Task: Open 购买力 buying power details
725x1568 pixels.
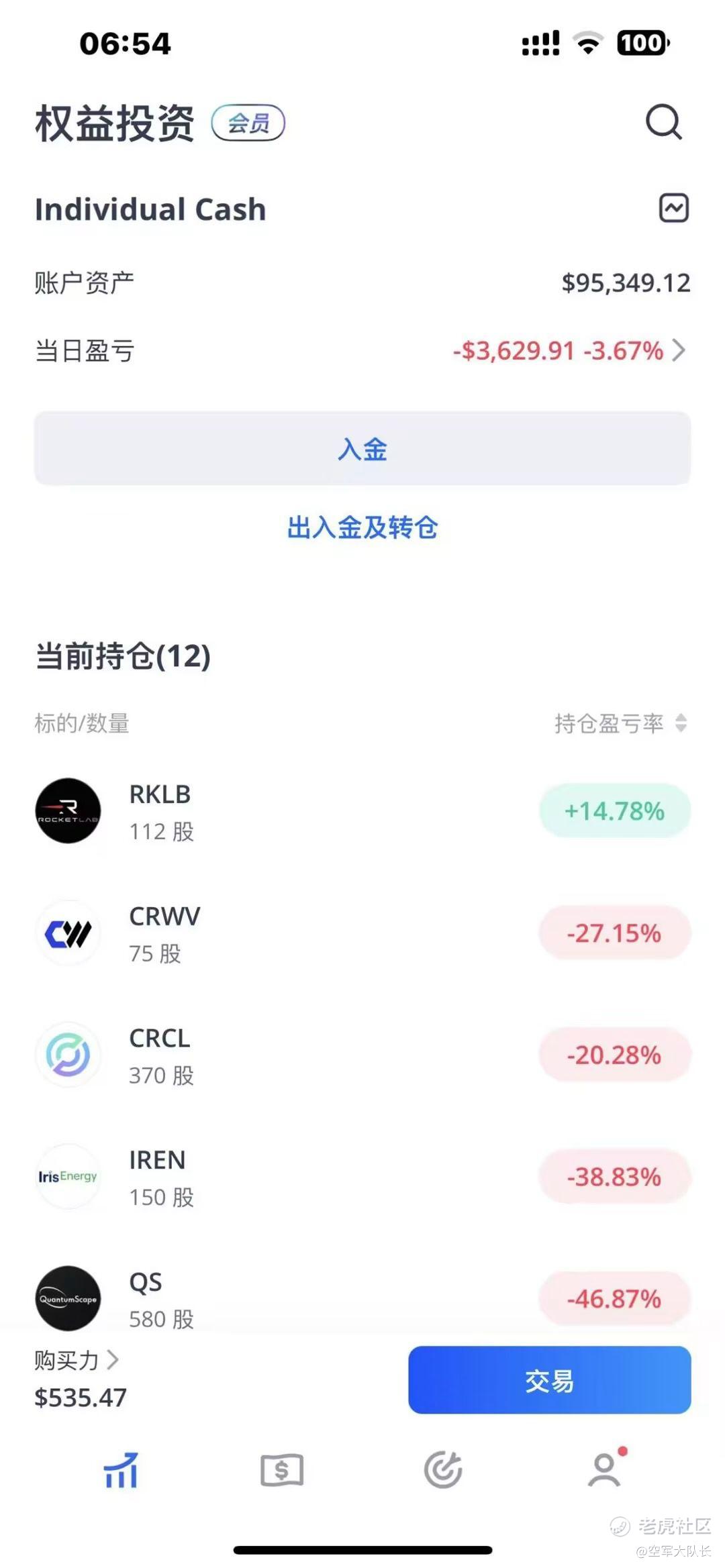Action: tap(77, 1361)
